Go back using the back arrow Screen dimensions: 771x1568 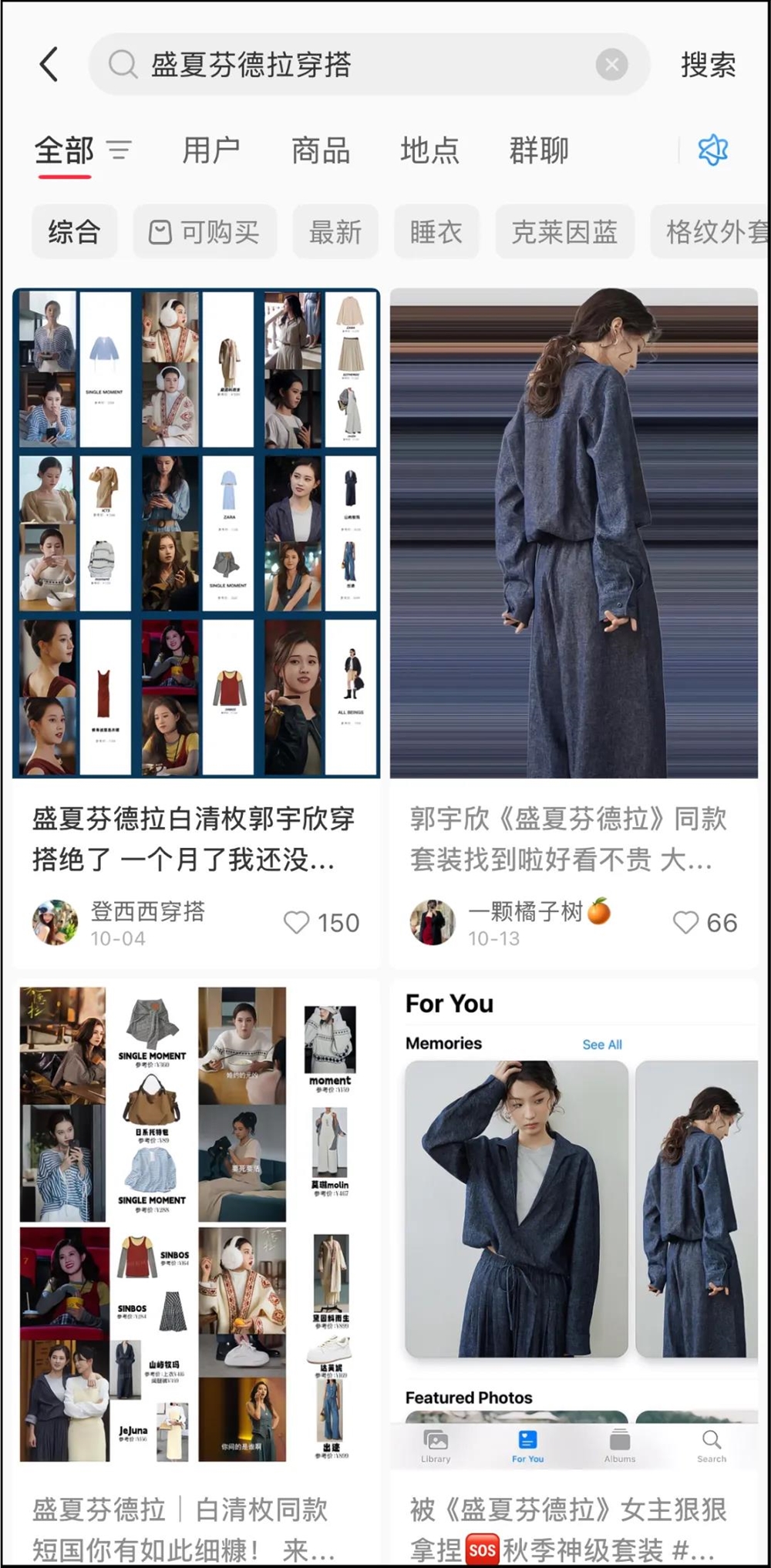click(x=49, y=65)
